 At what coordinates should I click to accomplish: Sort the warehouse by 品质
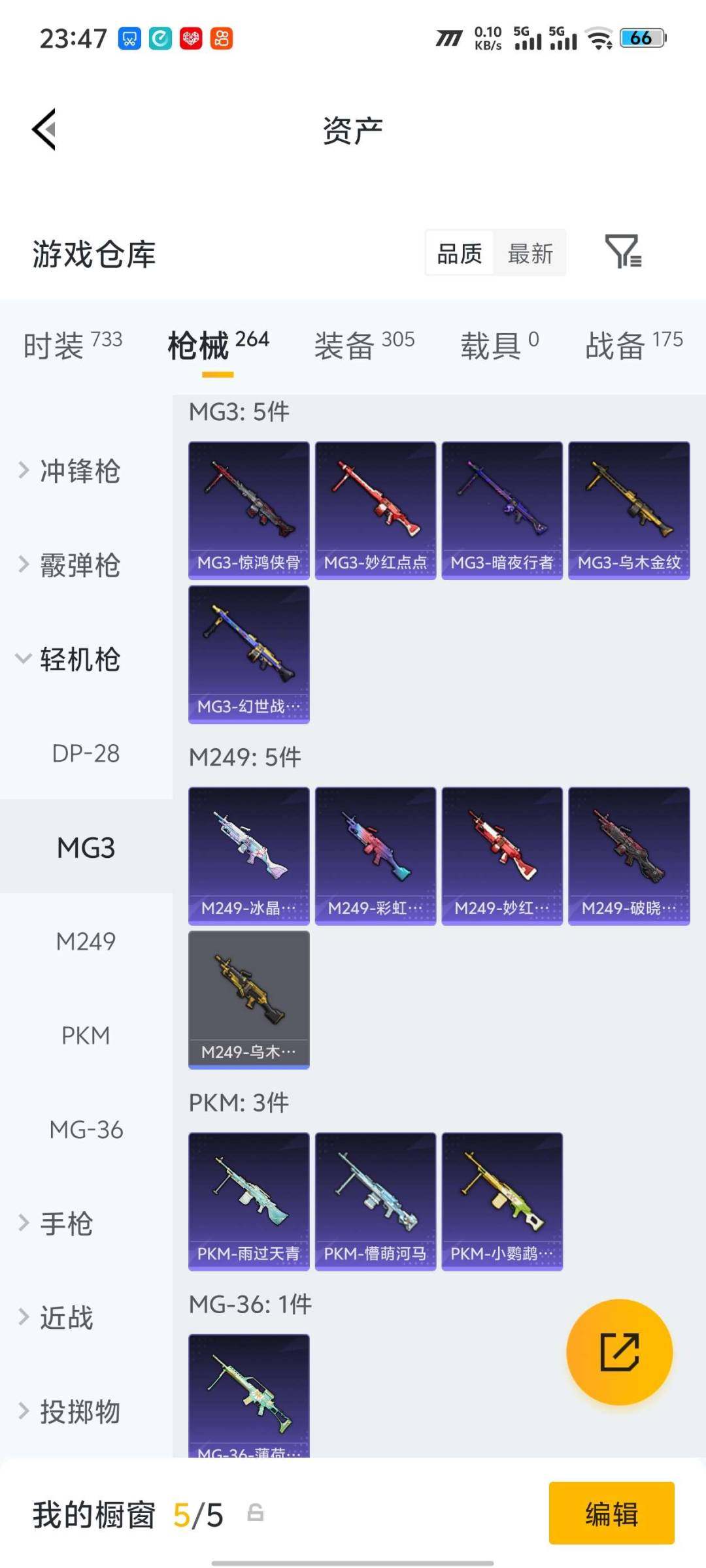pos(460,253)
